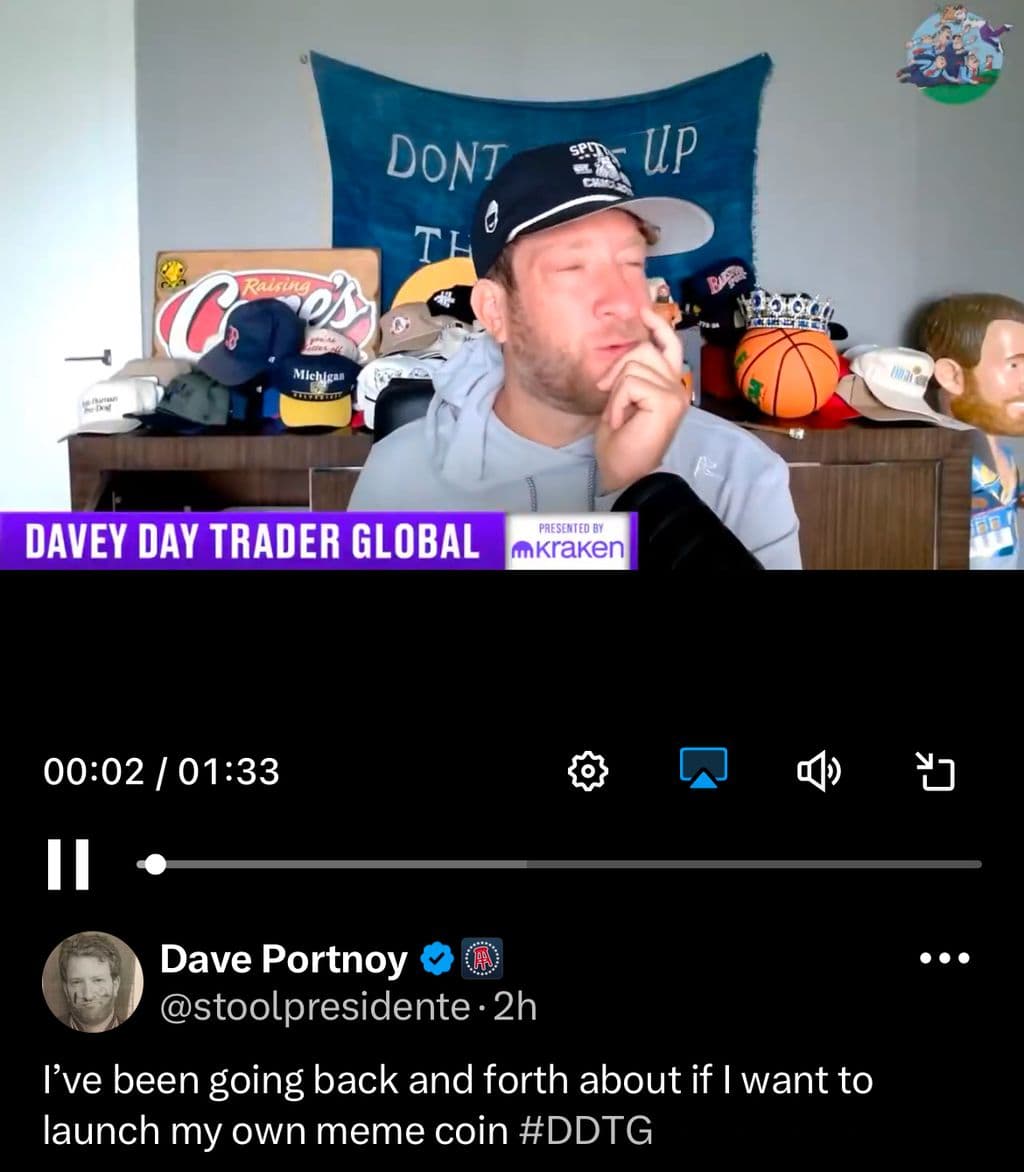The image size is (1024, 1172).
Task: Open video playback settings gear
Action: (x=588, y=771)
